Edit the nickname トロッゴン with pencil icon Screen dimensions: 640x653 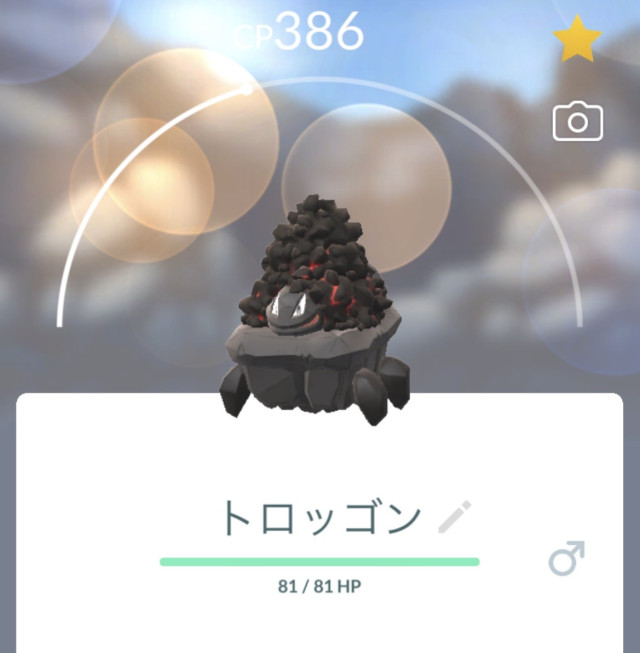coord(455,517)
